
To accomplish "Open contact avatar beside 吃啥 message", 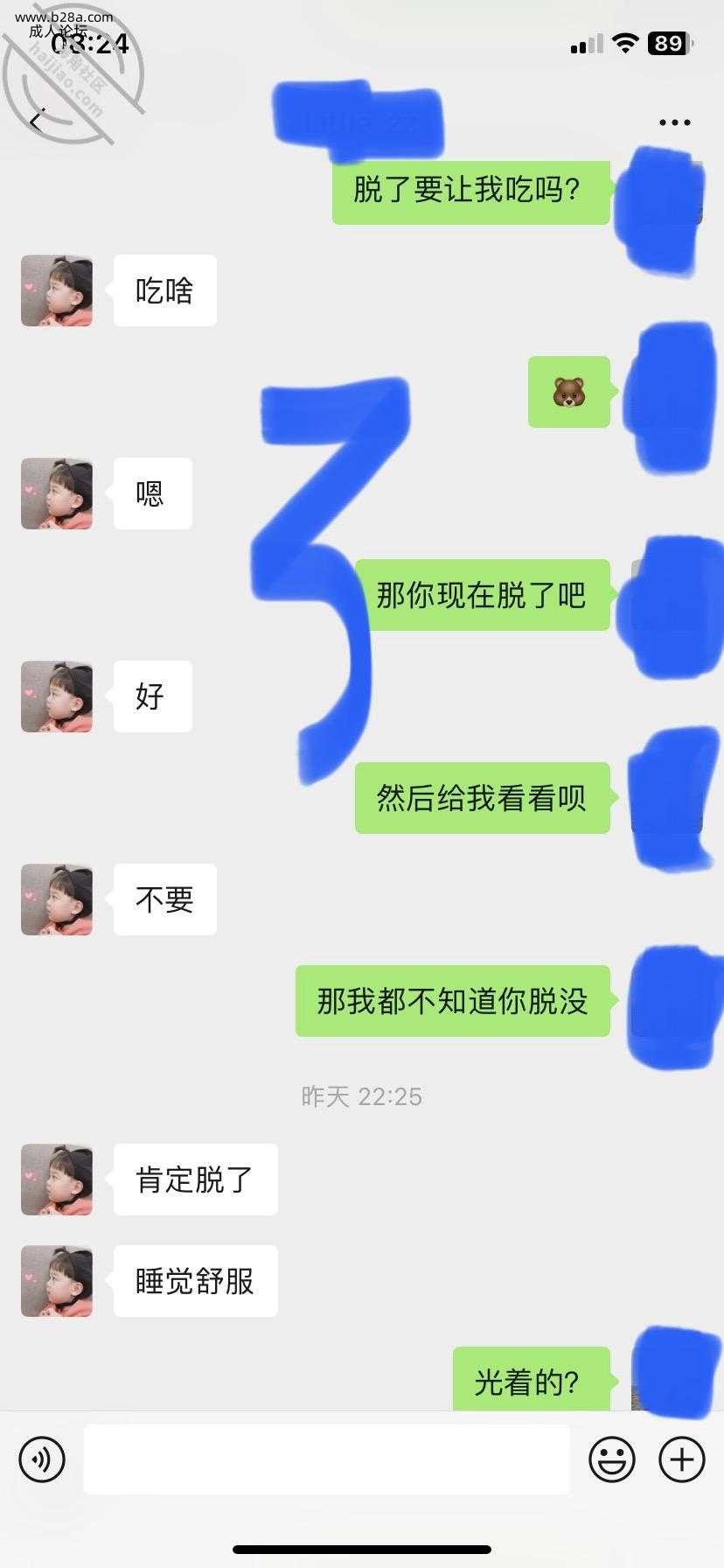I will 57,290.
